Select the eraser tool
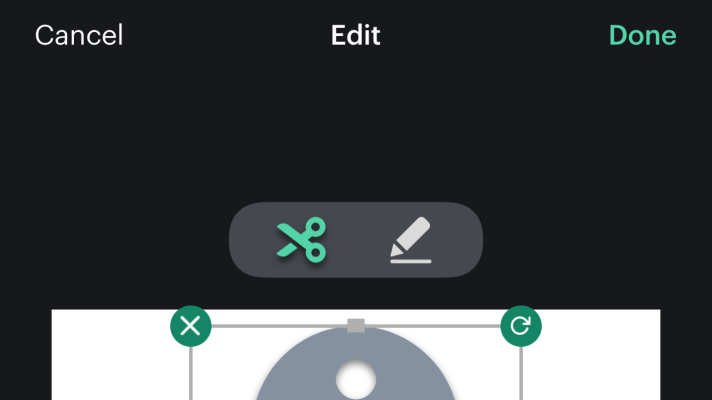Image resolution: width=712 pixels, height=400 pixels. point(410,240)
